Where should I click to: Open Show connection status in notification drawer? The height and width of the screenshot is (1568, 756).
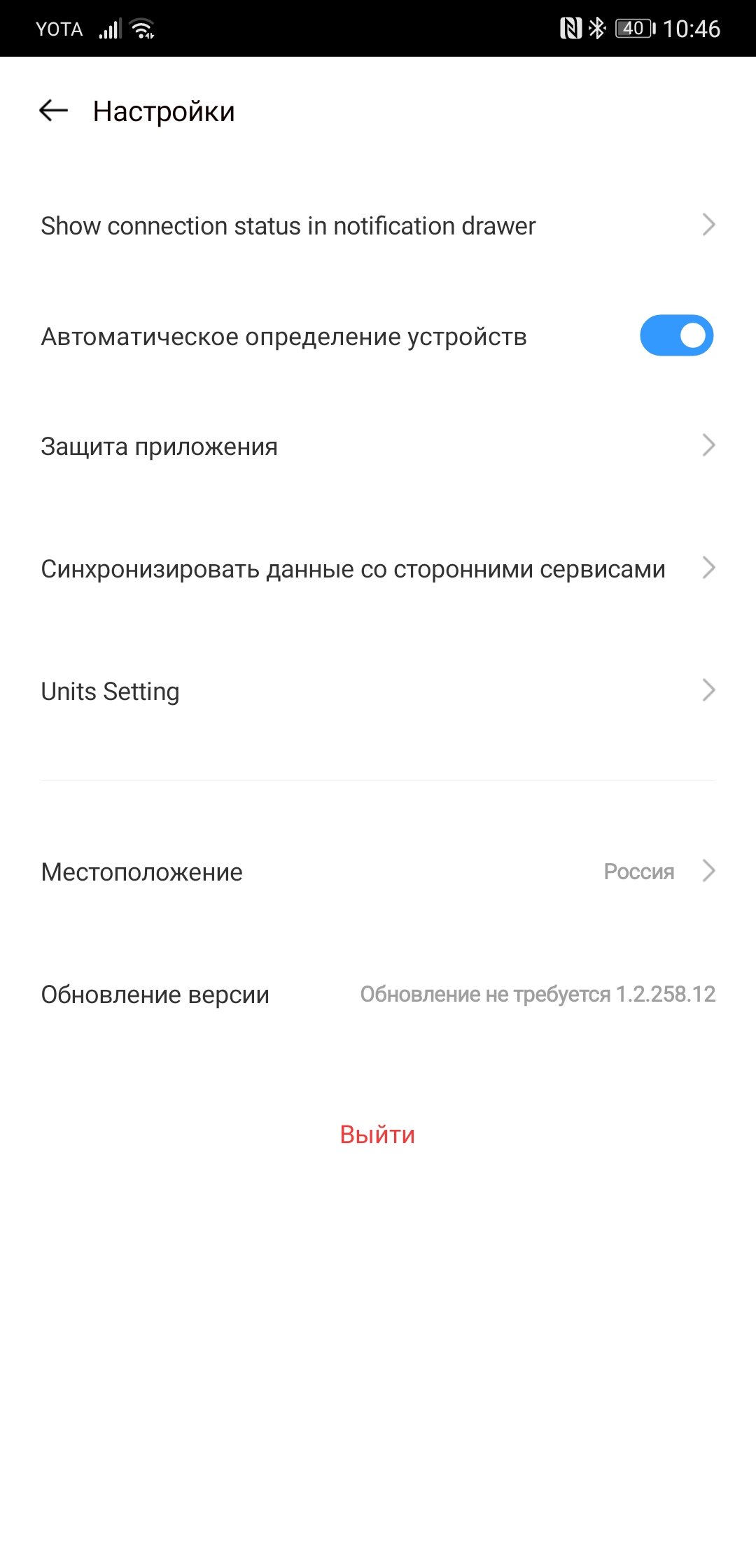point(378,225)
